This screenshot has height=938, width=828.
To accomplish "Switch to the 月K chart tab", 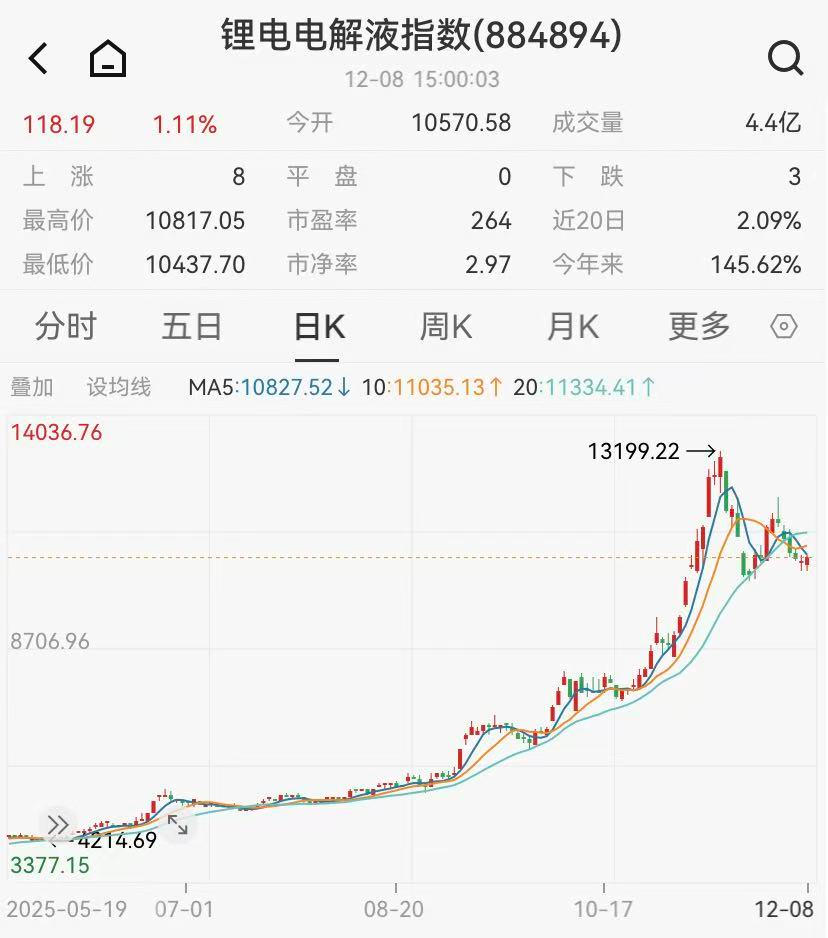I will (x=573, y=327).
